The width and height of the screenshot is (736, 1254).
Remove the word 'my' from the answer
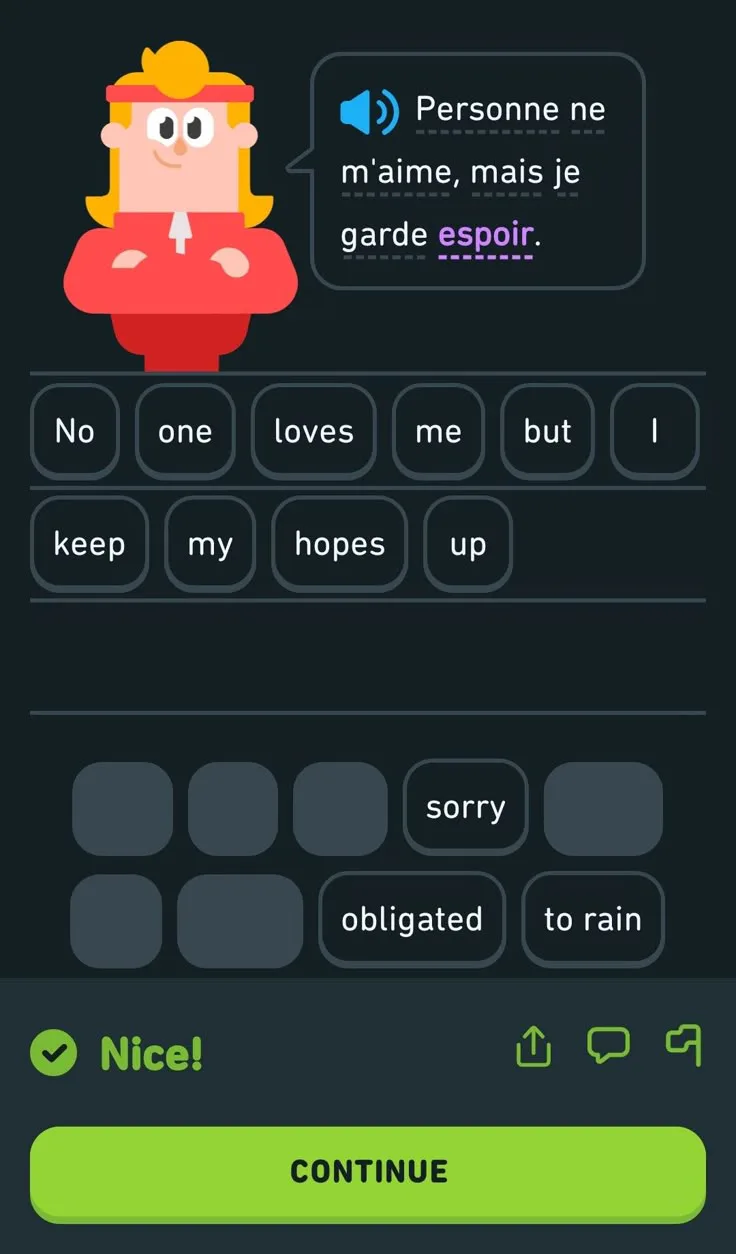210,544
